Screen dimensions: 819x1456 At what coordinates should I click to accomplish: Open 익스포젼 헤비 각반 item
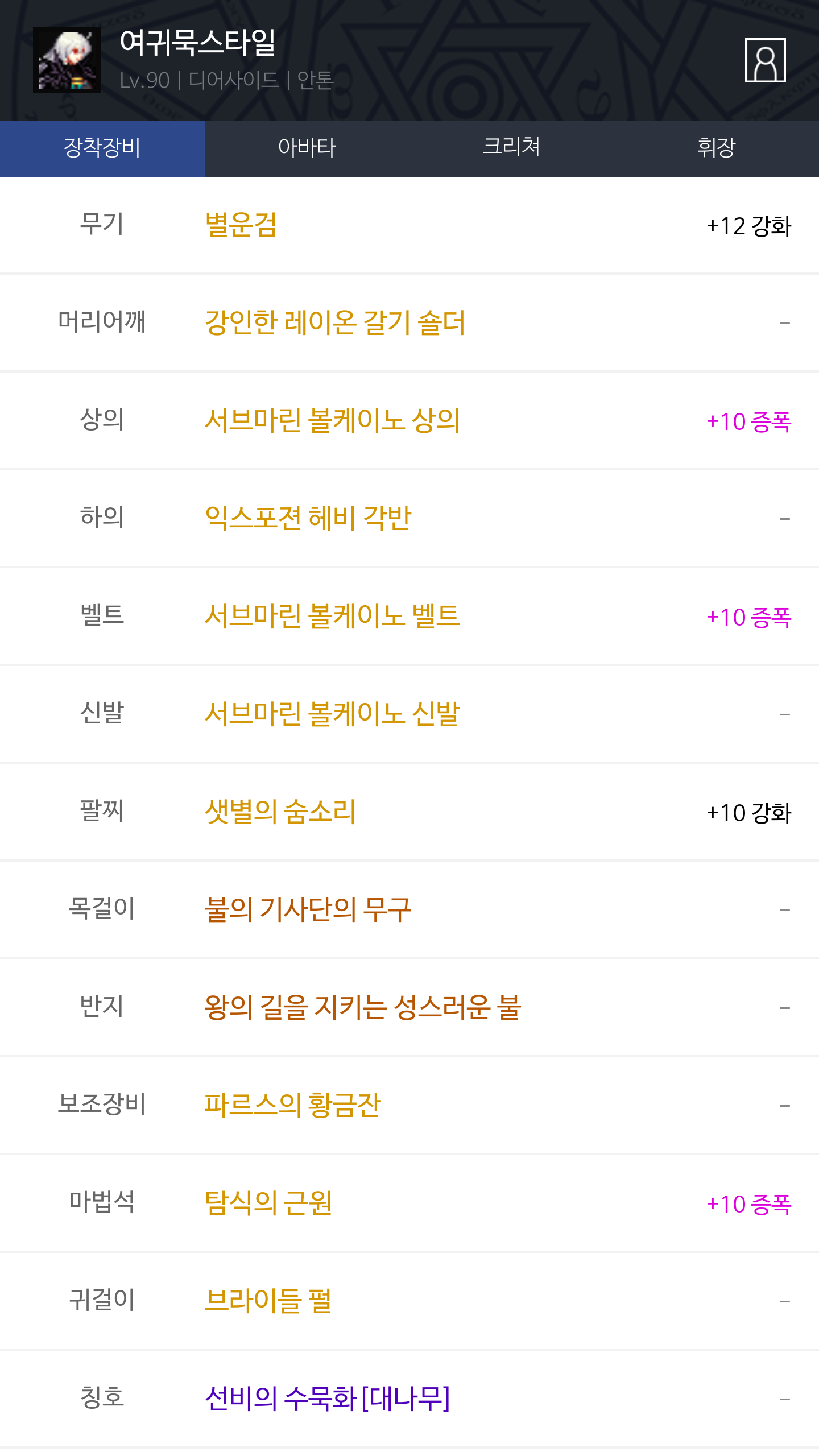point(308,518)
